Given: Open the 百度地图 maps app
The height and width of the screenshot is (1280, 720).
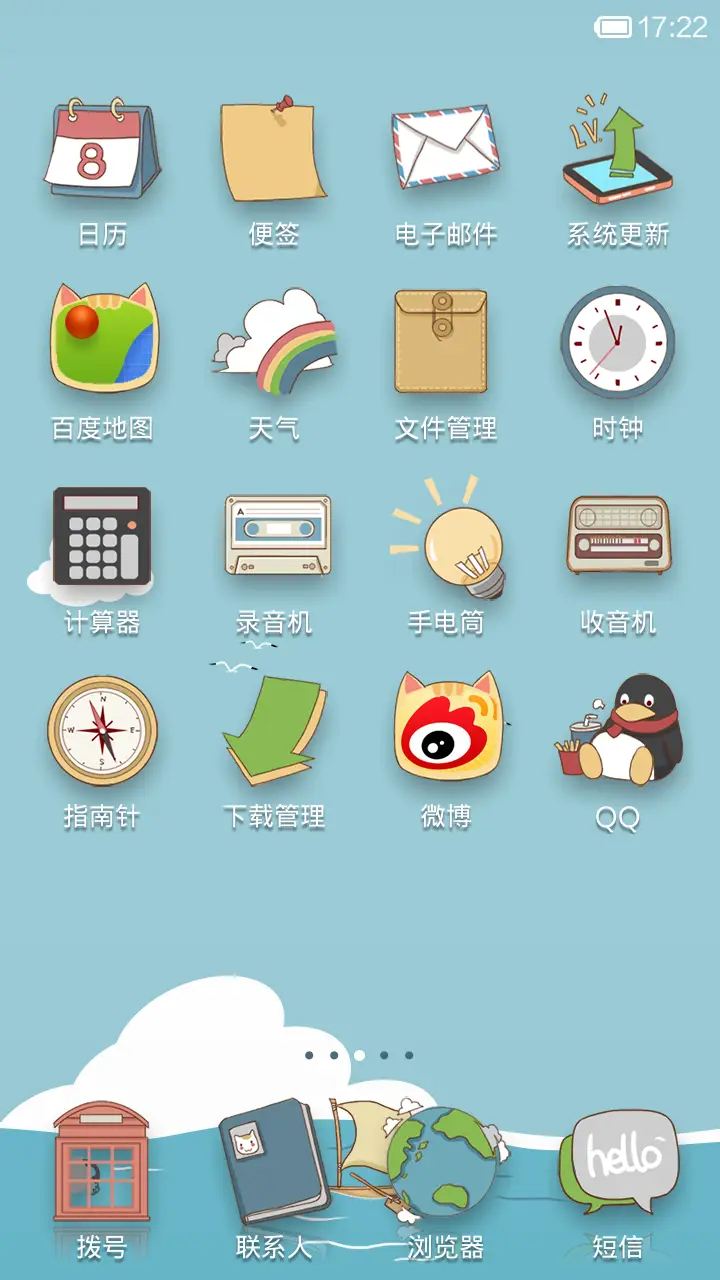Looking at the screenshot, I should (102, 340).
